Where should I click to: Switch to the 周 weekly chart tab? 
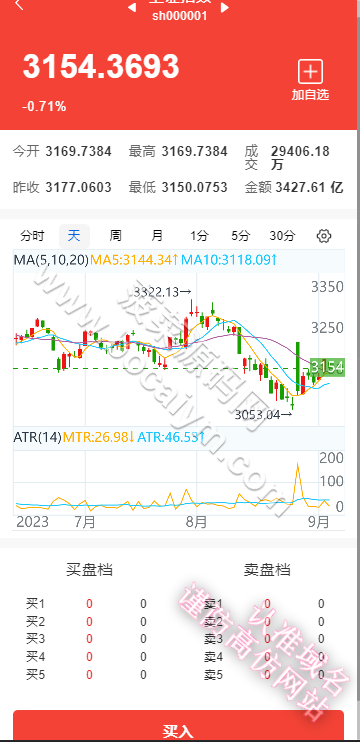click(115, 236)
